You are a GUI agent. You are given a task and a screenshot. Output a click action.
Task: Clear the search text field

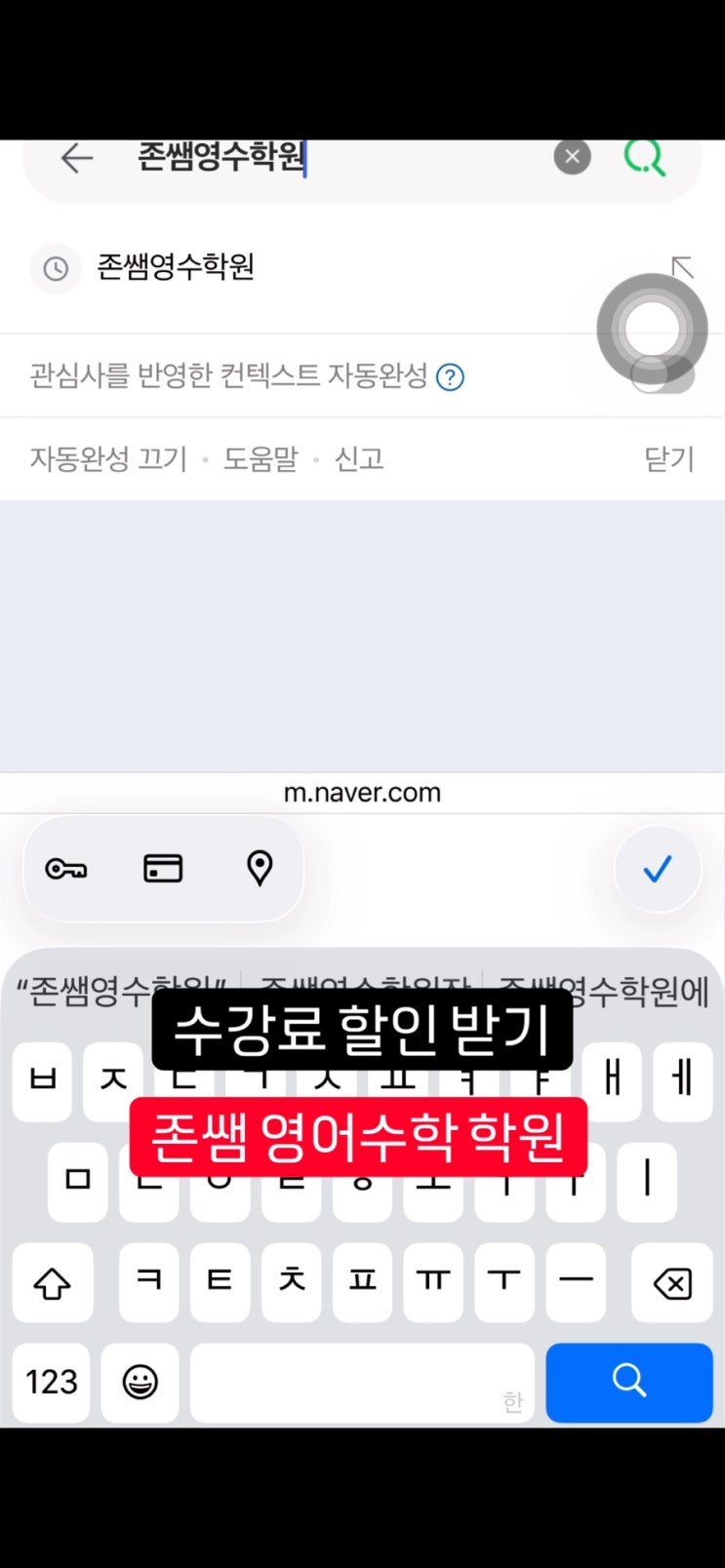572,157
